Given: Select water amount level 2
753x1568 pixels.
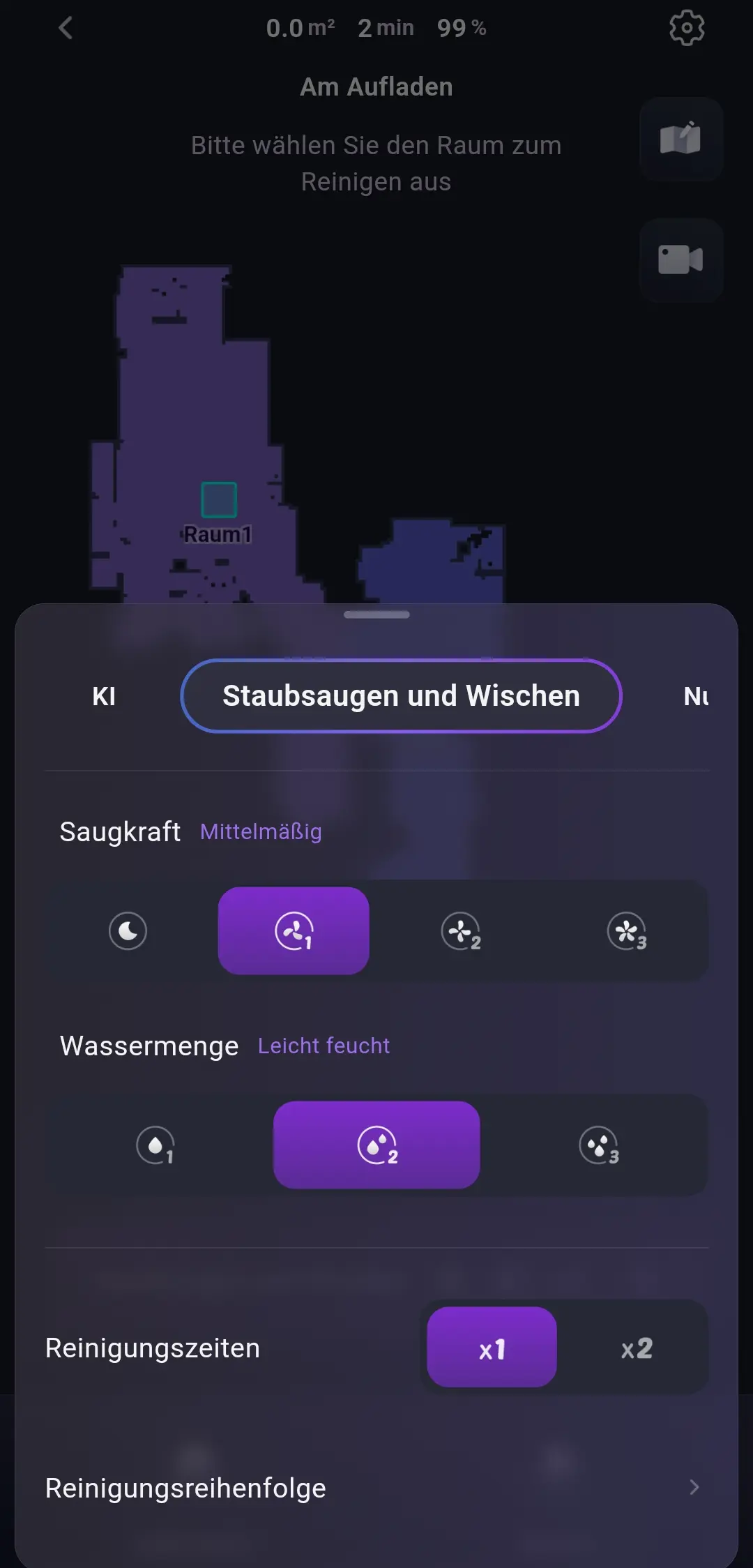Looking at the screenshot, I should (x=376, y=1145).
